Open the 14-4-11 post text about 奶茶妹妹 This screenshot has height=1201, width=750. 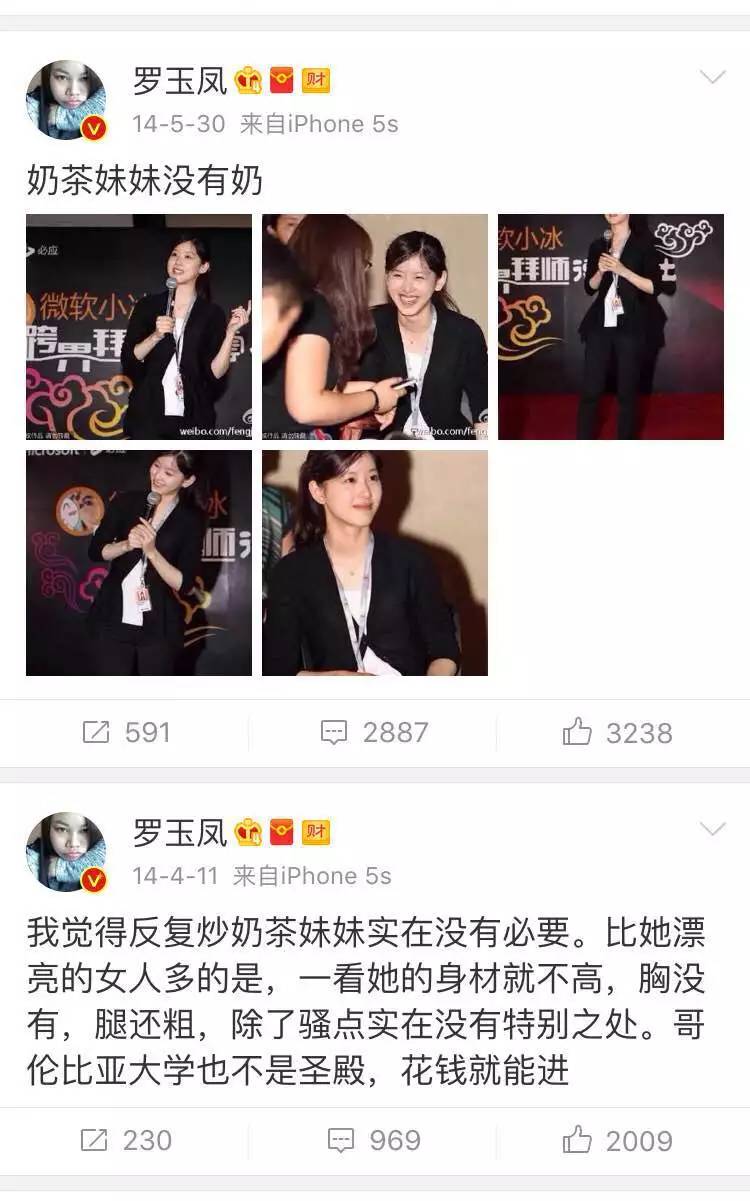pyautogui.click(x=366, y=1002)
